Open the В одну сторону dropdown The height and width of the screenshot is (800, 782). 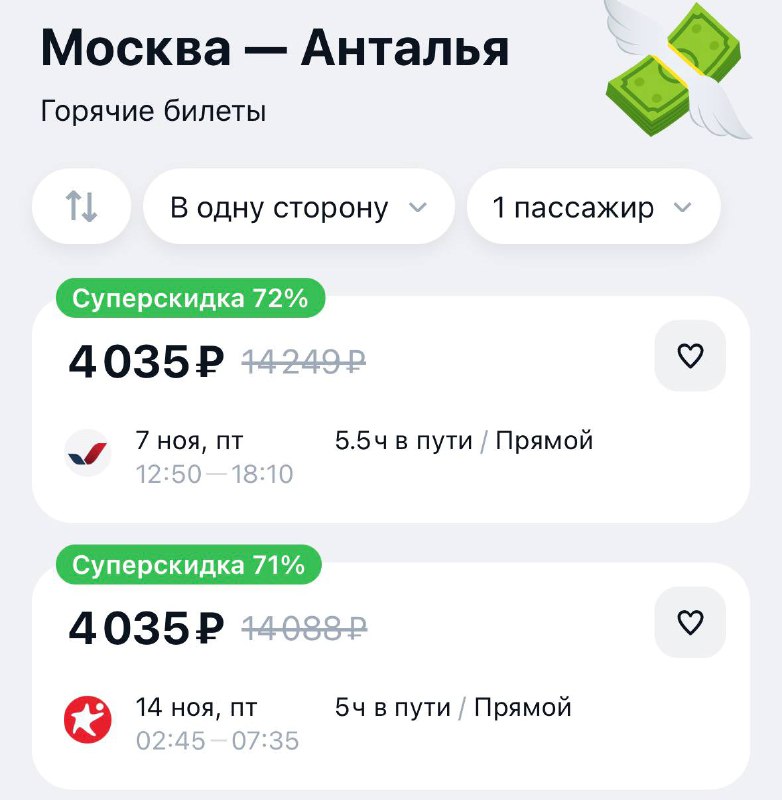(x=298, y=207)
